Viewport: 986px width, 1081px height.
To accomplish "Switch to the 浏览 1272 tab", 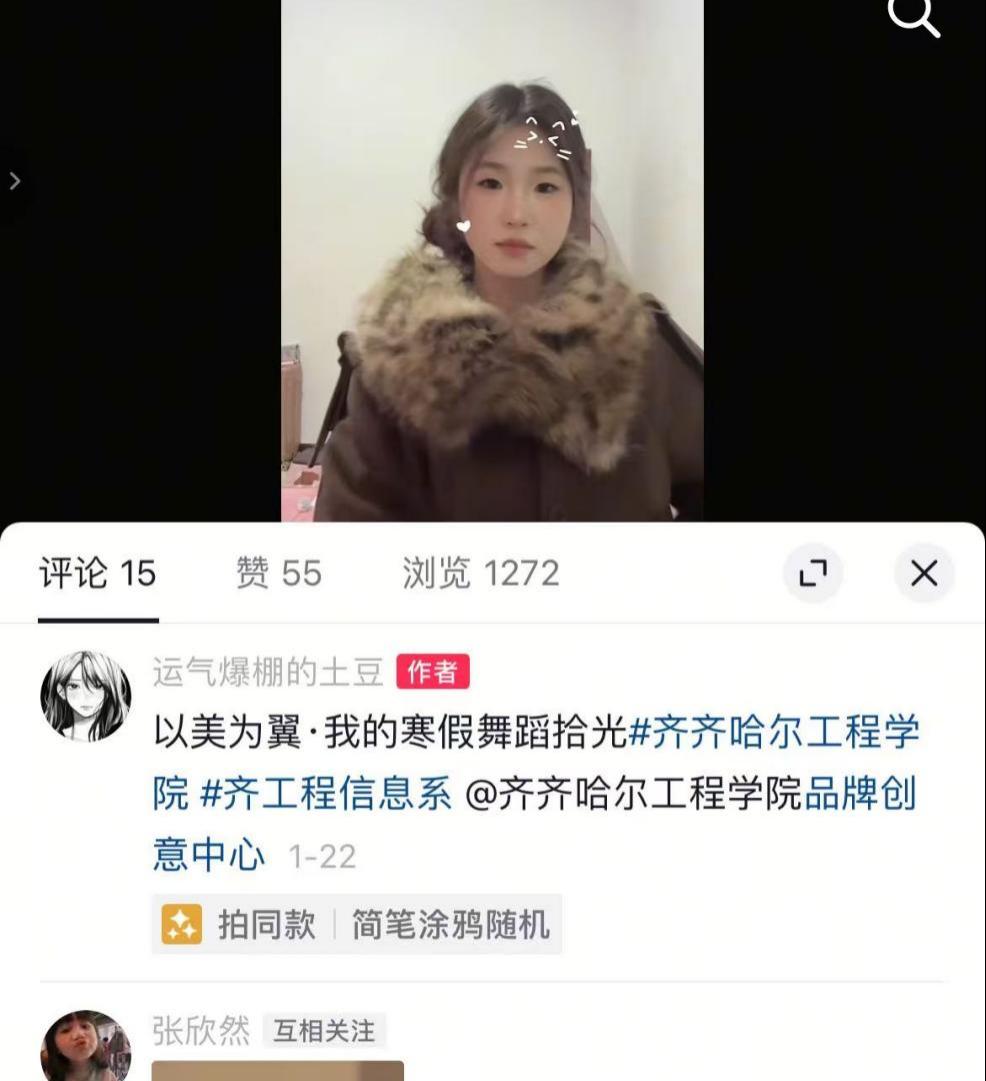I will (x=480, y=573).
